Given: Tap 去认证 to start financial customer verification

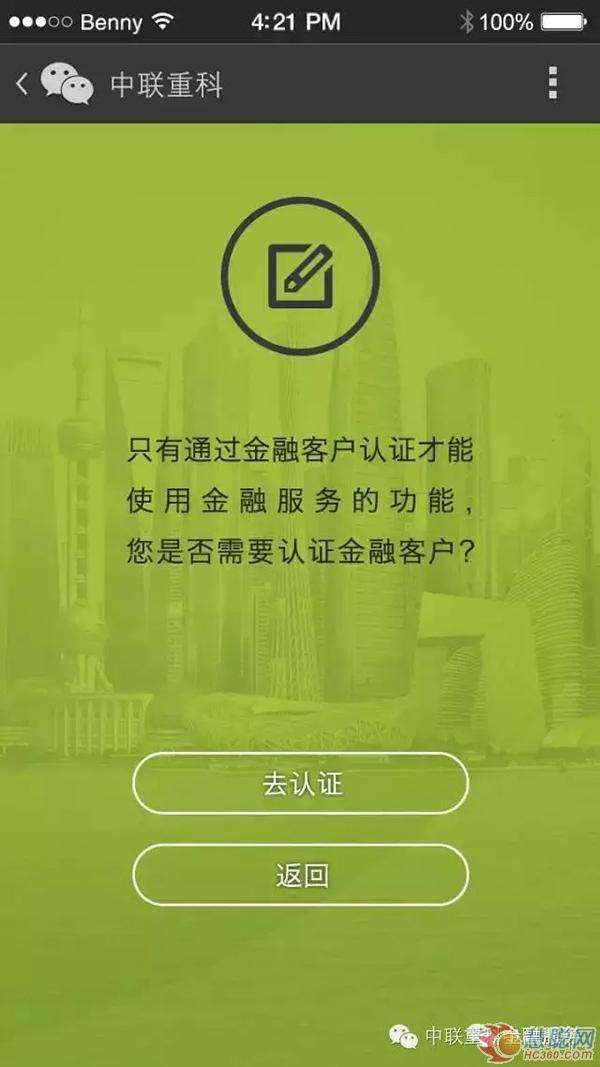Looking at the screenshot, I should tap(301, 784).
